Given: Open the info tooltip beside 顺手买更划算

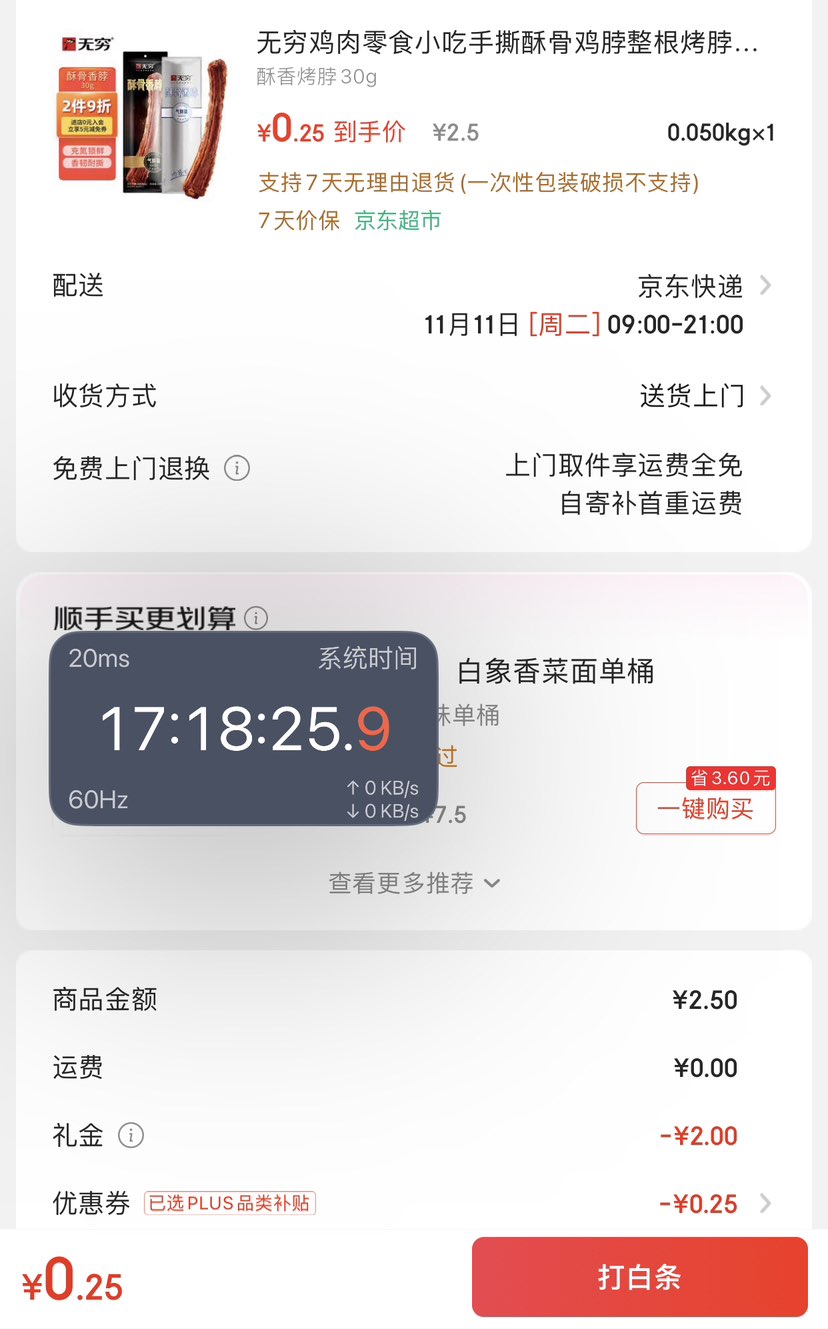Looking at the screenshot, I should coord(256,618).
